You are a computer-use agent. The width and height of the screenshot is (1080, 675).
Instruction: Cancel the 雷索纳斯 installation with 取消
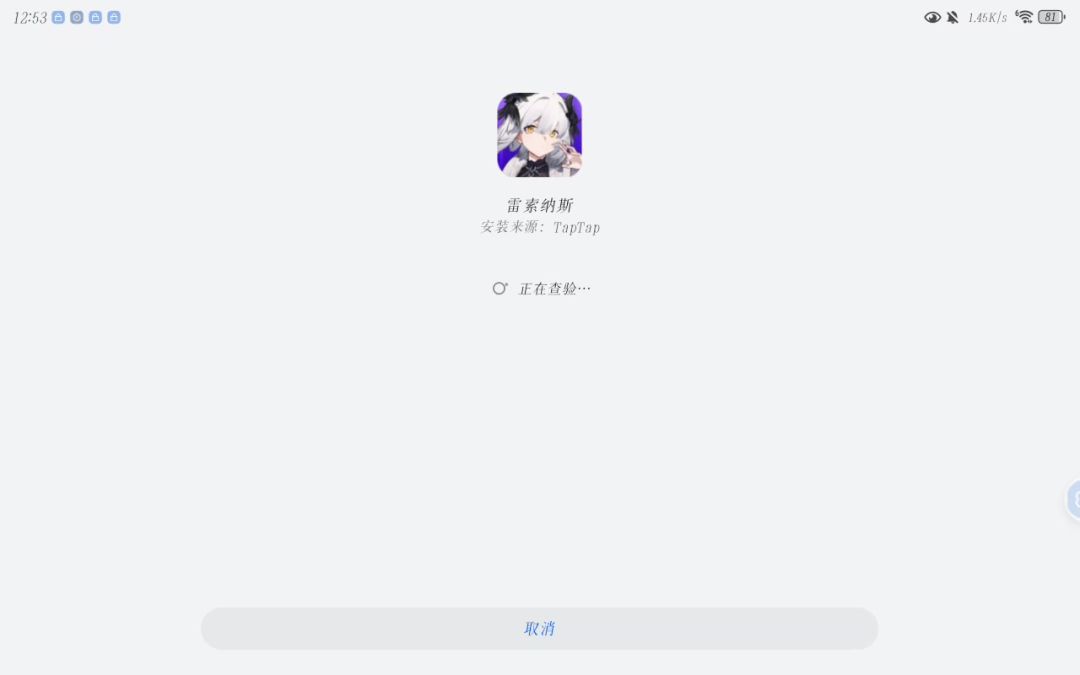(x=539, y=628)
